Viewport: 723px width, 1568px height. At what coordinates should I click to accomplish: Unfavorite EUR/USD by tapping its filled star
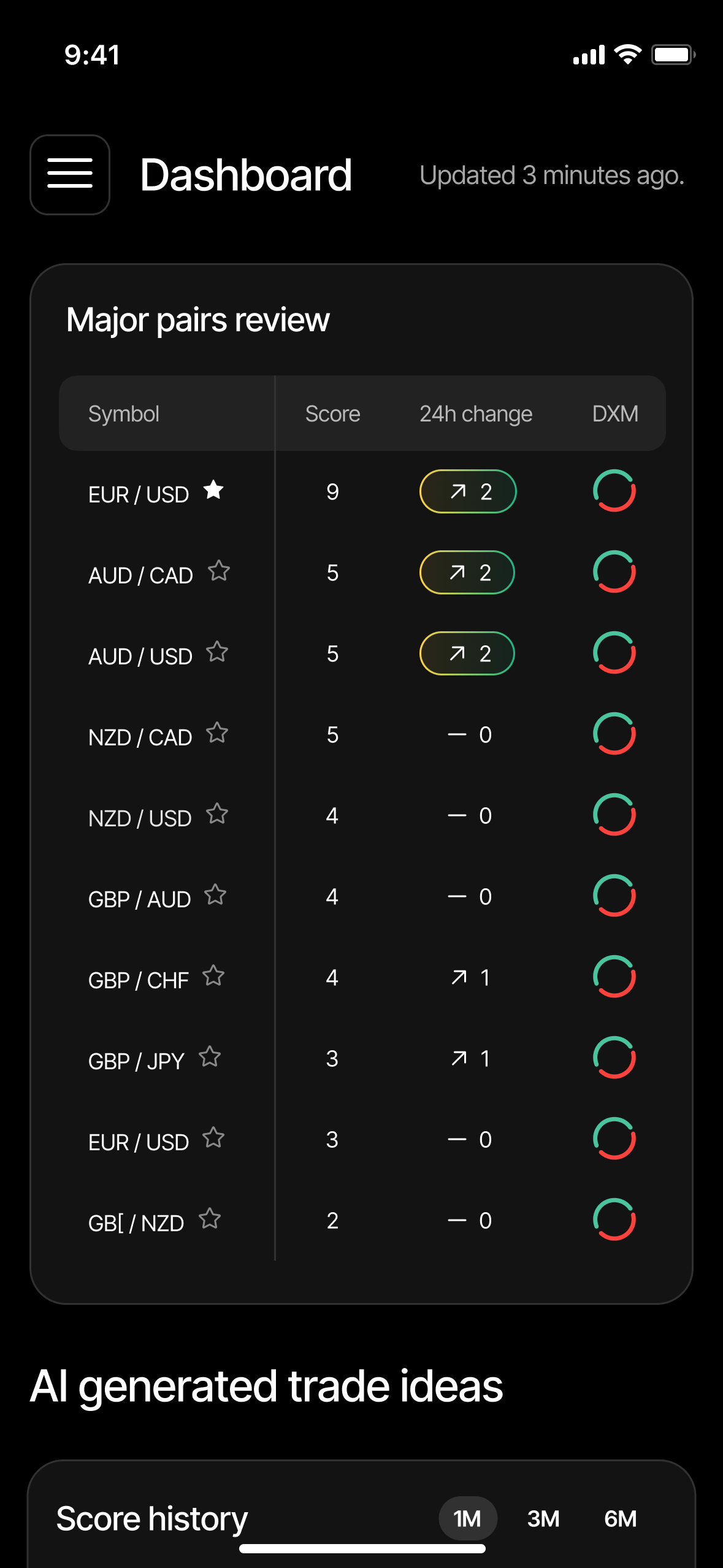click(213, 489)
